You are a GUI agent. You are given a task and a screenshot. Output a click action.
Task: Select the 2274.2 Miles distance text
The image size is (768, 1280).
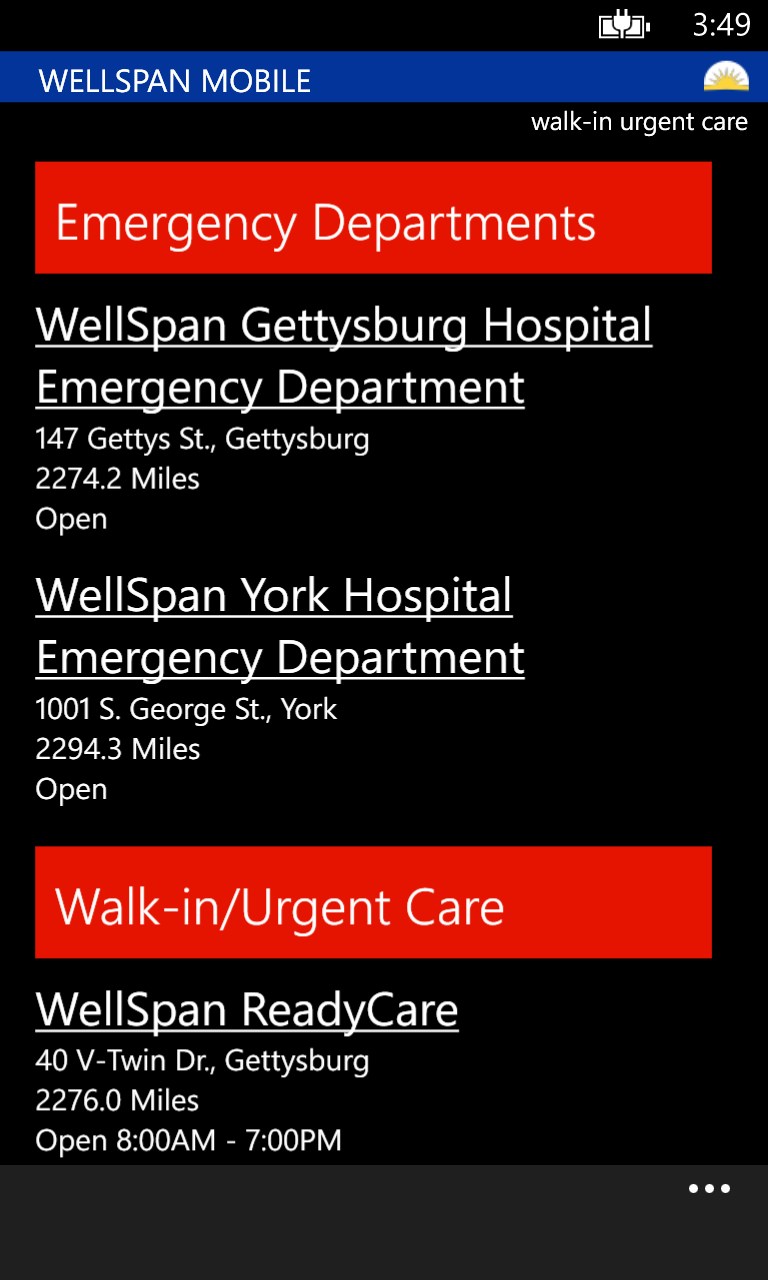pyautogui.click(x=117, y=478)
